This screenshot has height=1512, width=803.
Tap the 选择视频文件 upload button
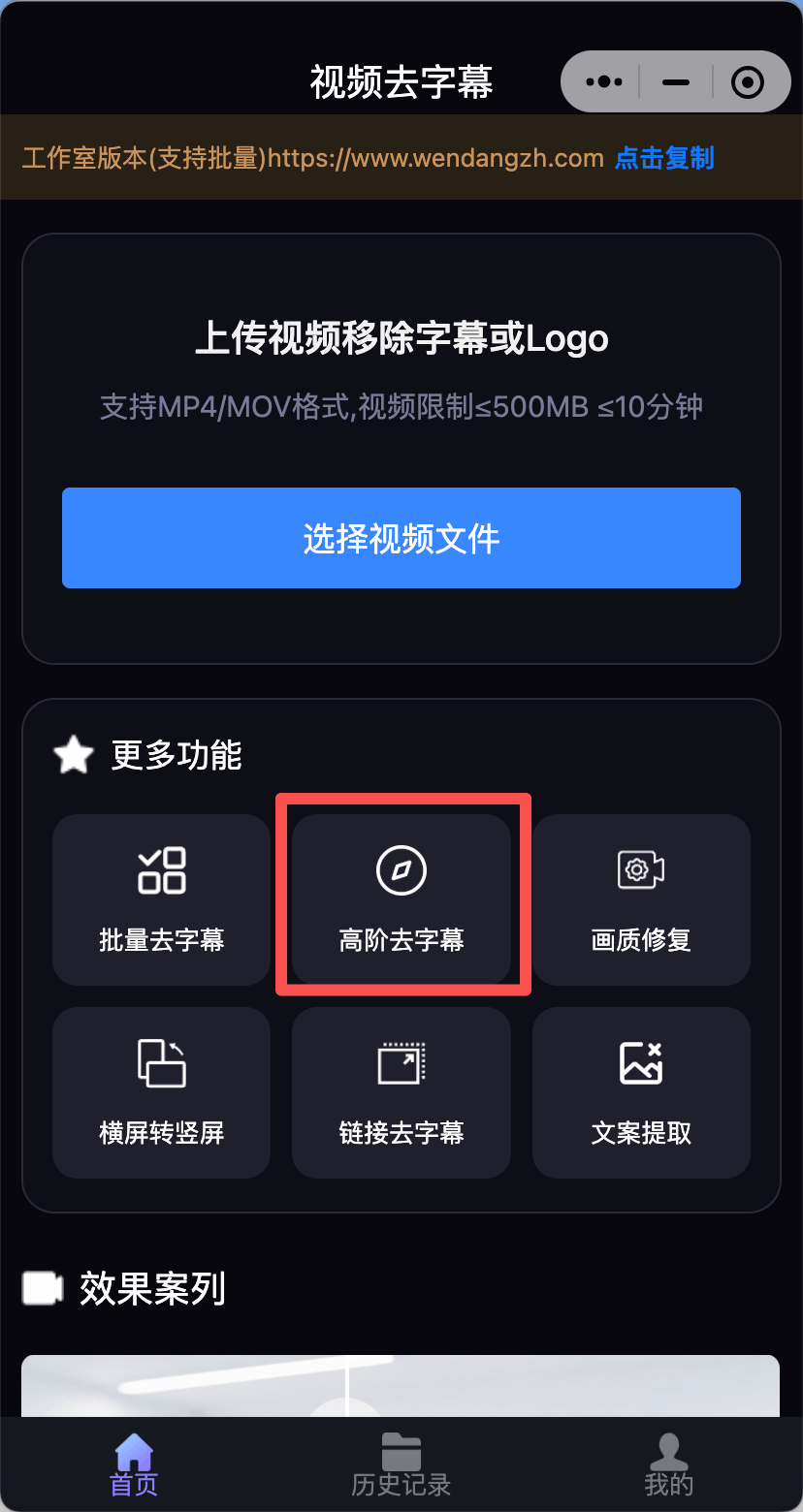tap(401, 538)
